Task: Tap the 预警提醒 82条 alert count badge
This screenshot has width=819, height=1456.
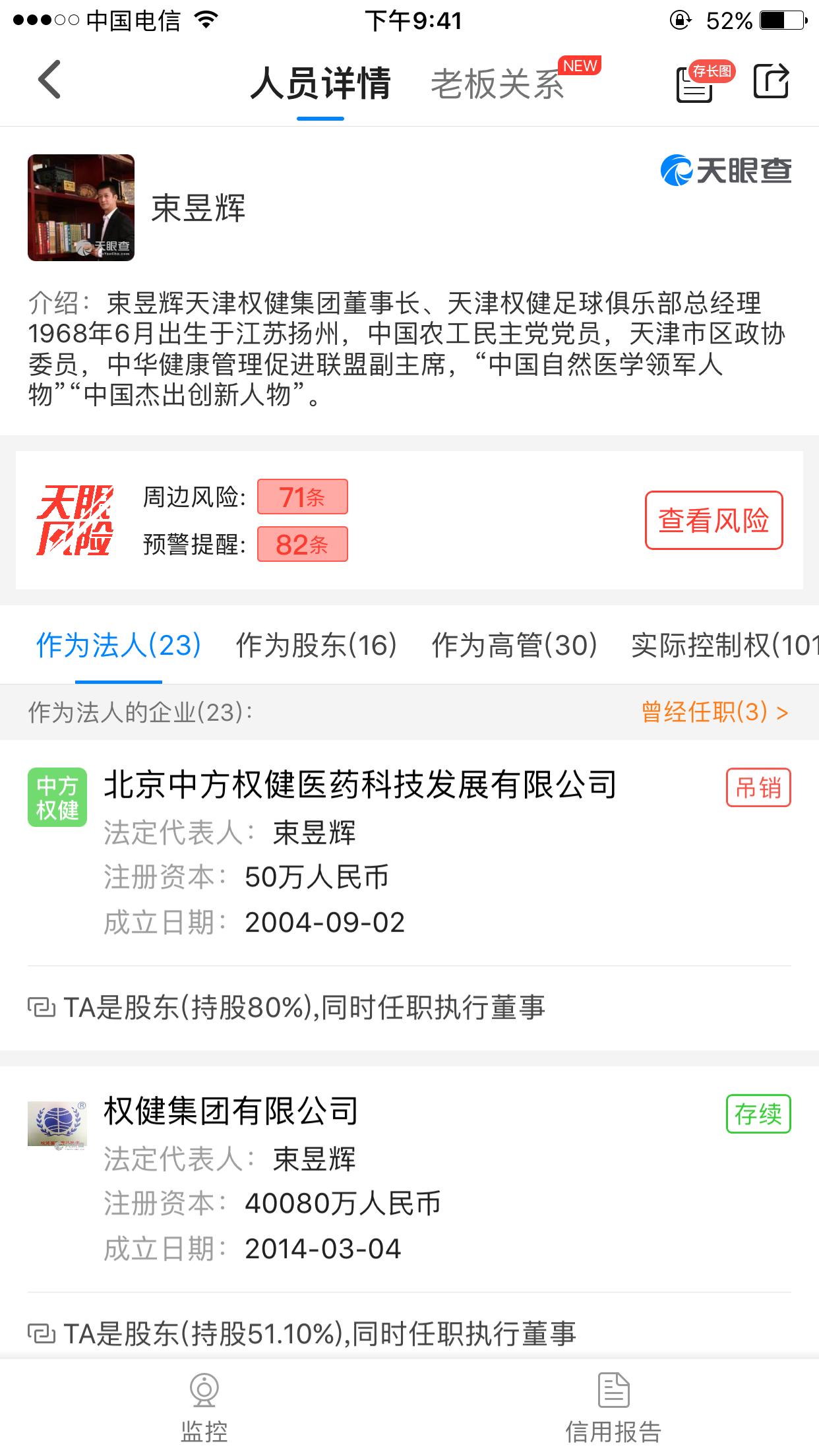Action: click(302, 545)
